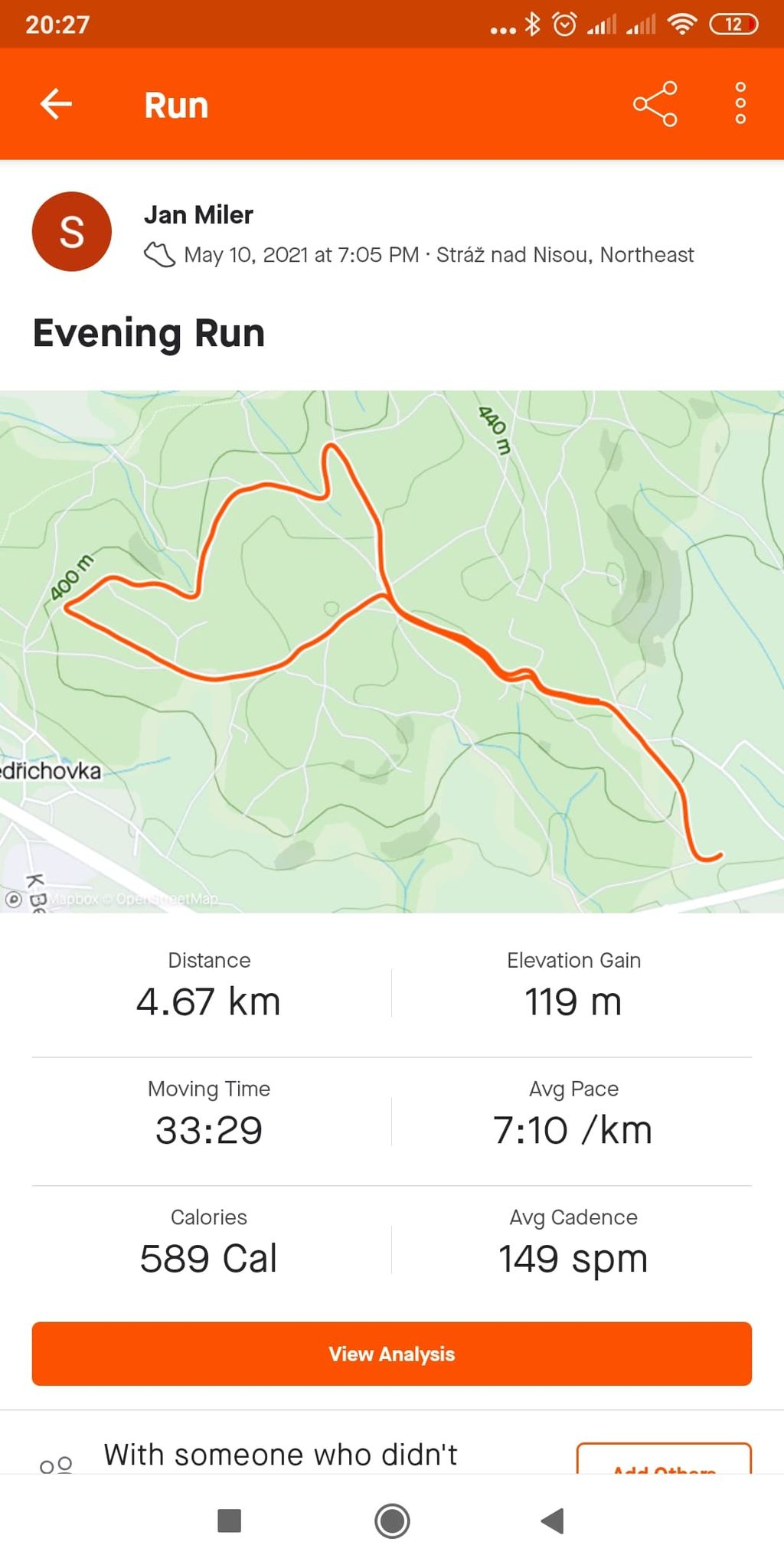
Task: Open Jan Miler's profile avatar
Action: pyautogui.click(x=72, y=231)
